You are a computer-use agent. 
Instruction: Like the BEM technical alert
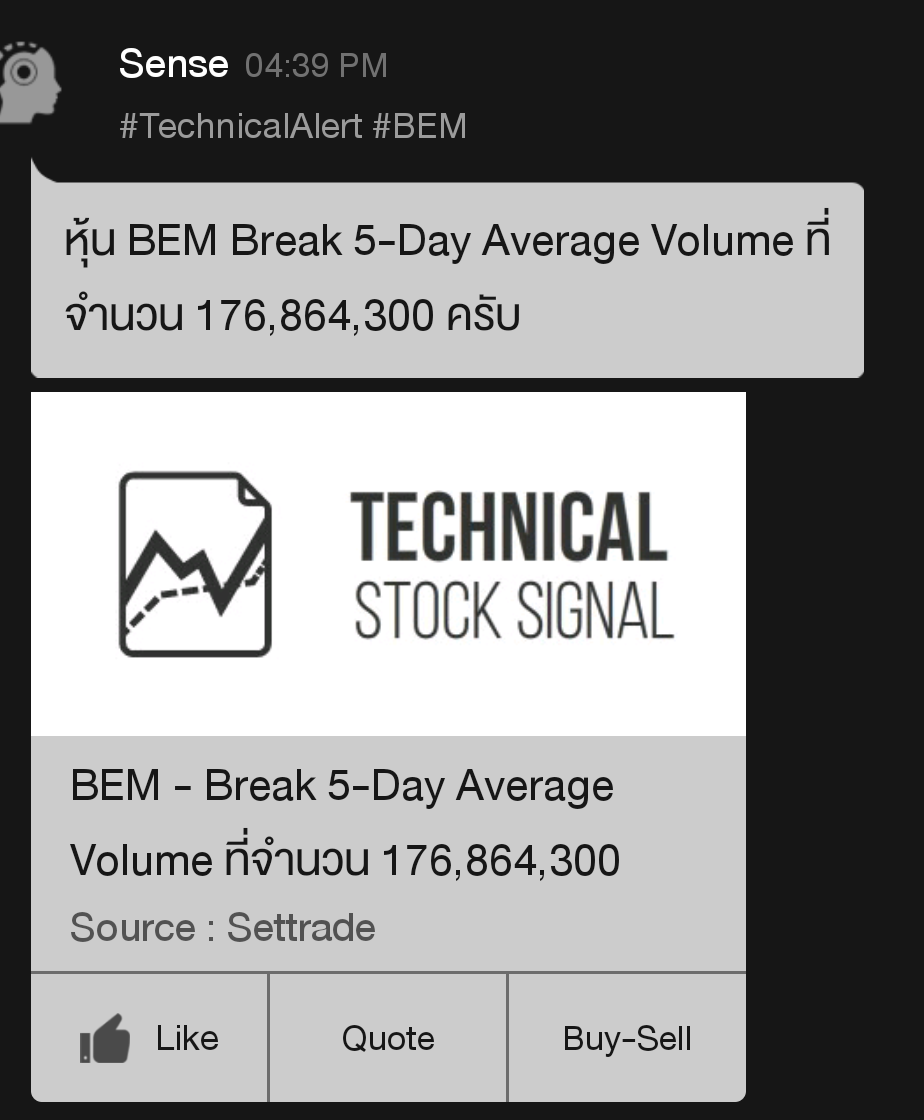(x=149, y=1038)
